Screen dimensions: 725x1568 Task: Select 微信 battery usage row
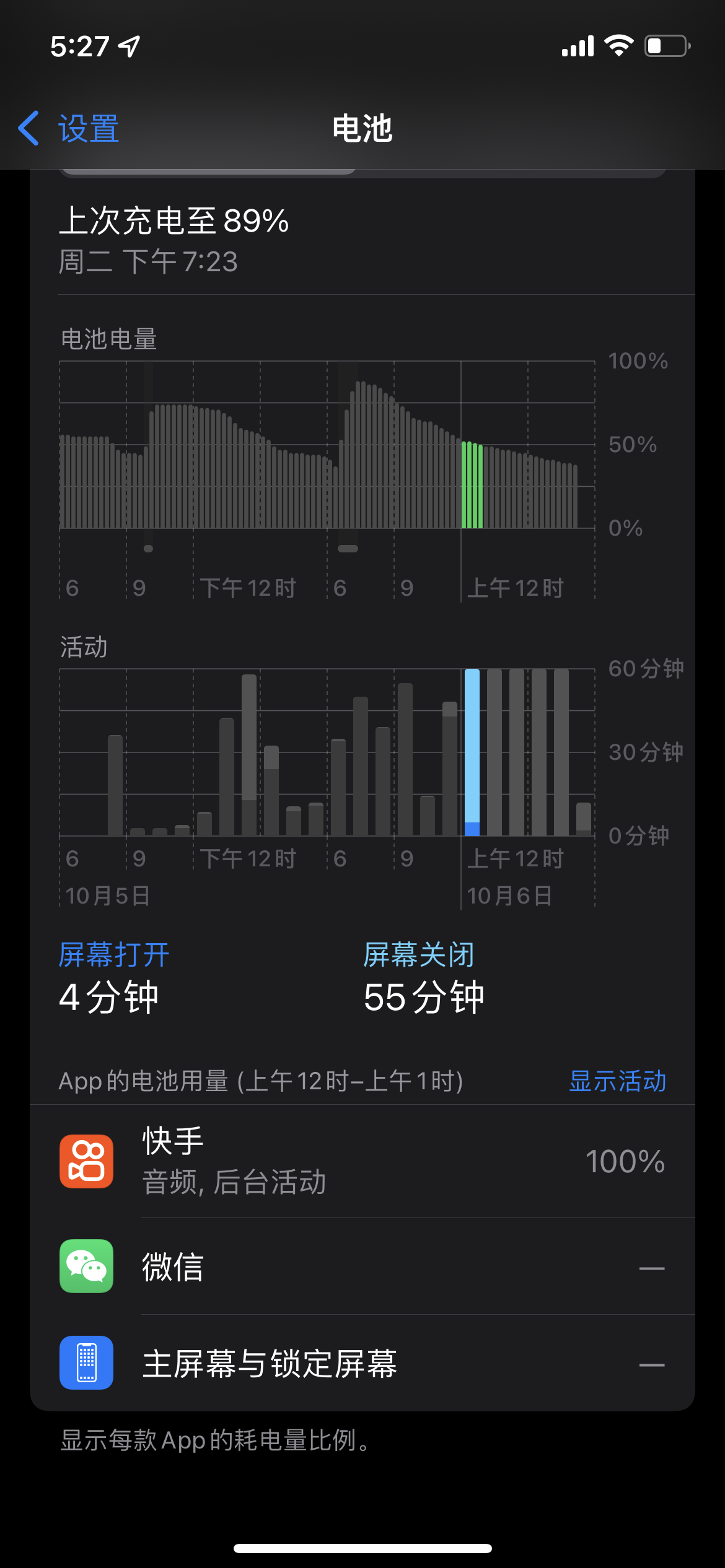(362, 1266)
